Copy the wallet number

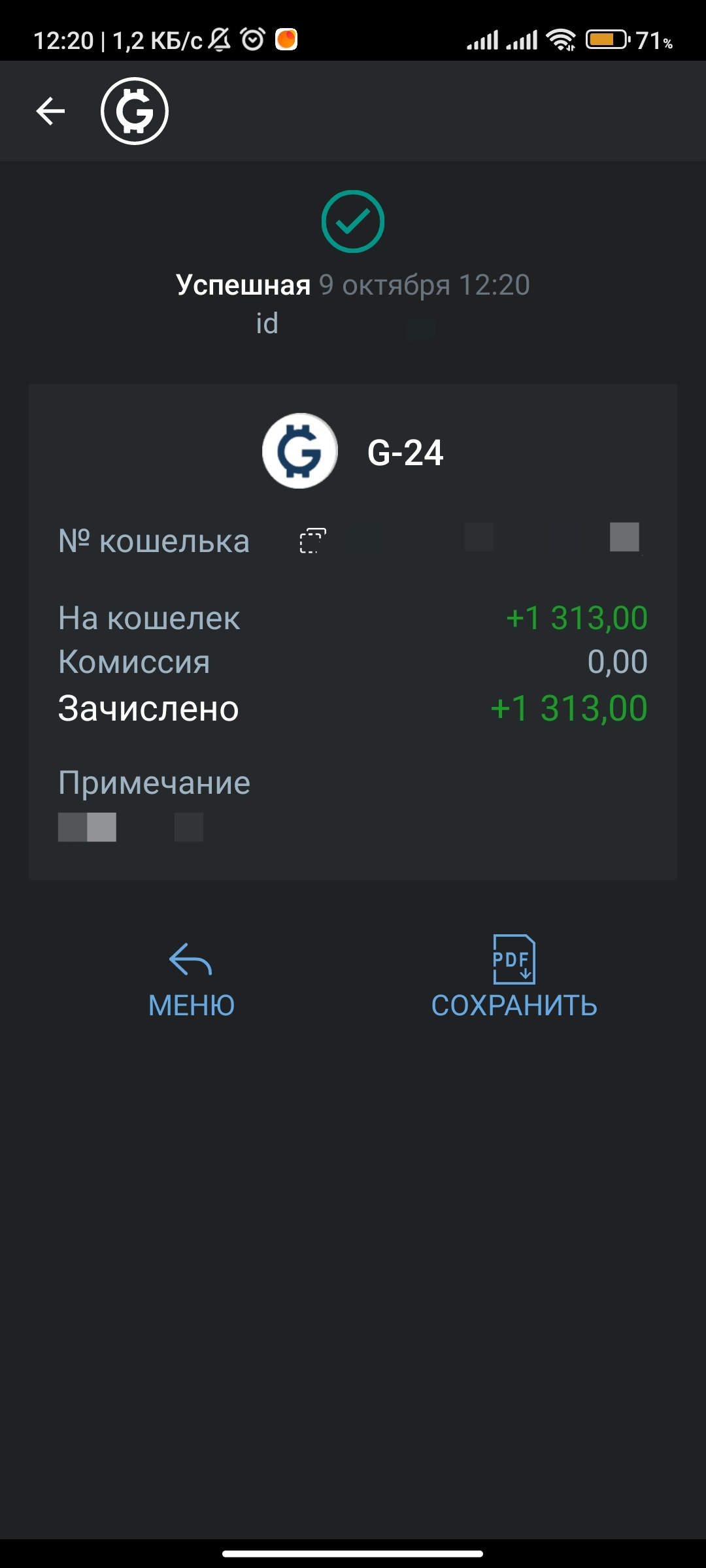pos(312,541)
